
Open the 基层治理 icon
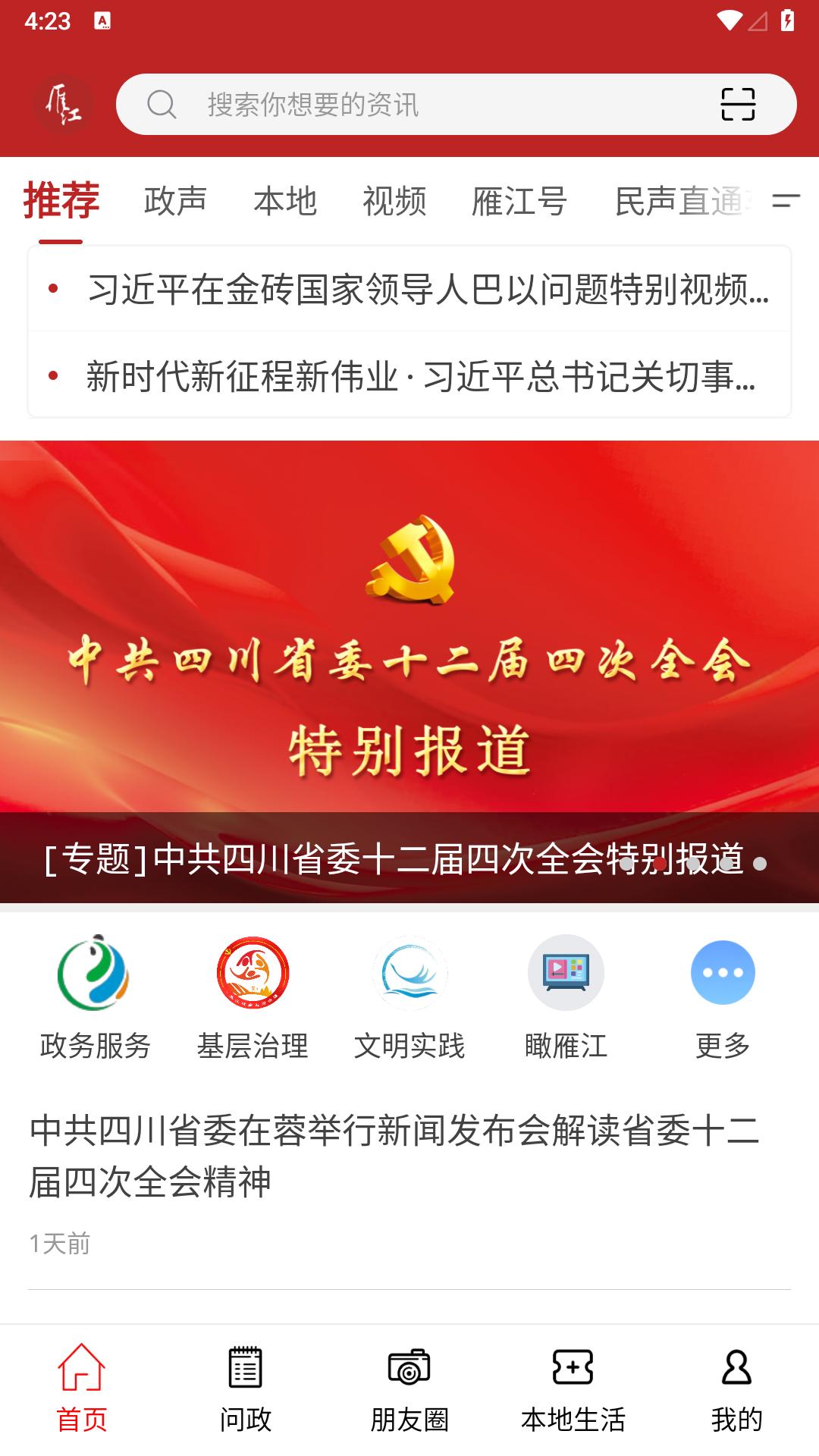pyautogui.click(x=253, y=973)
